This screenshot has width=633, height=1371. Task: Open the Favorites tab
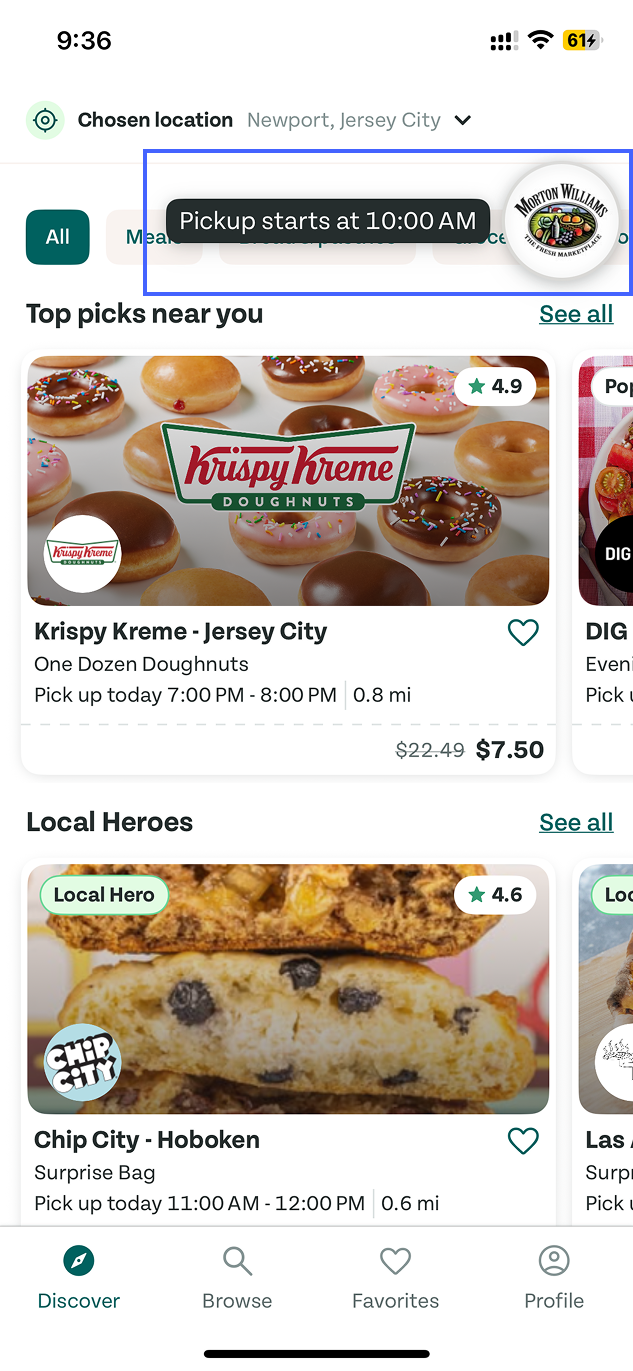coord(395,1277)
